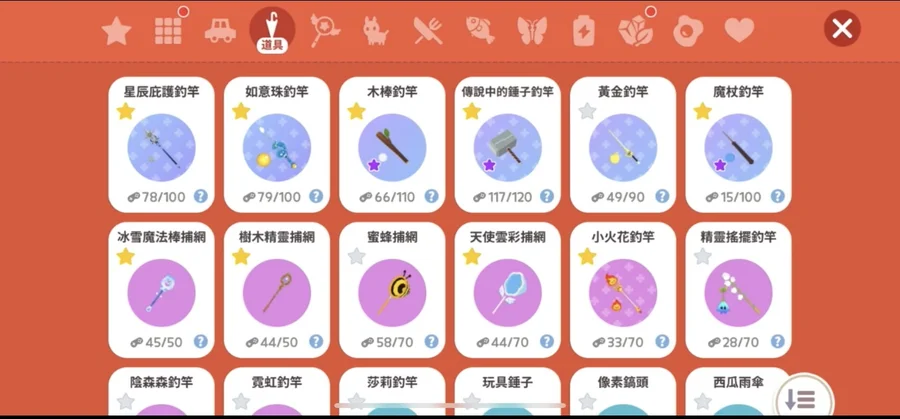Open the sort order button

pyautogui.click(x=799, y=398)
